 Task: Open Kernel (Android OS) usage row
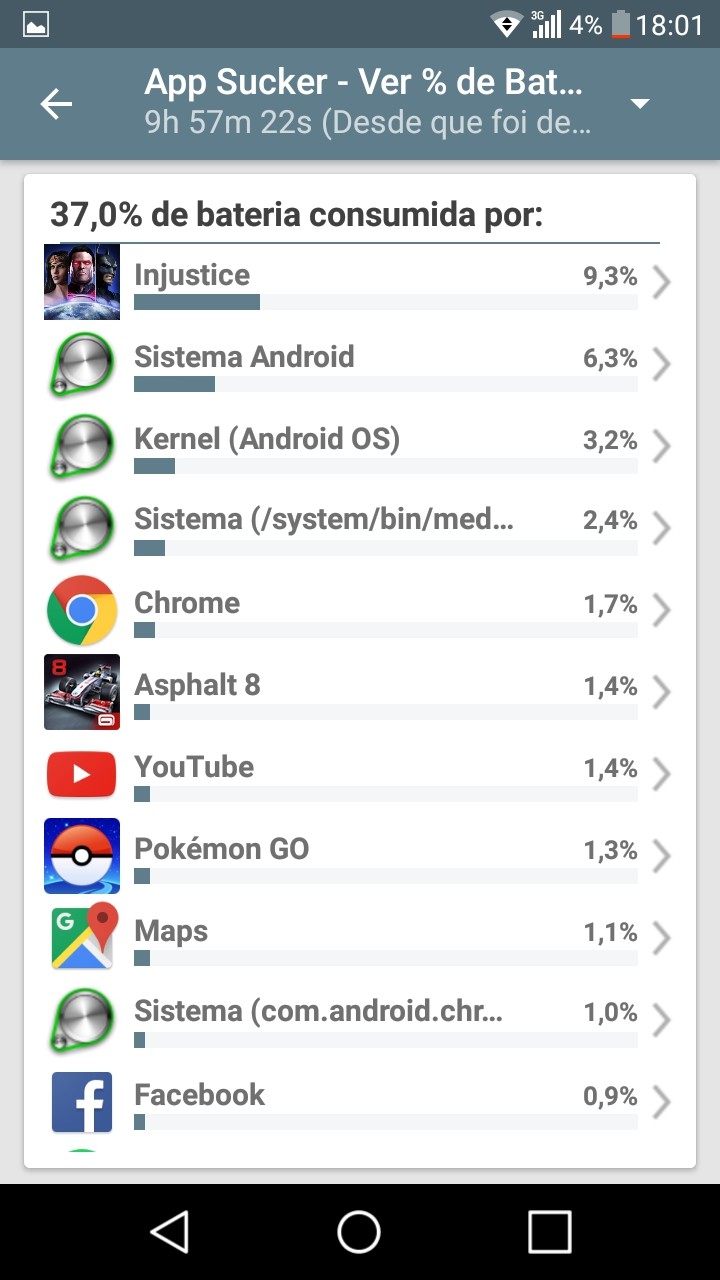(358, 447)
